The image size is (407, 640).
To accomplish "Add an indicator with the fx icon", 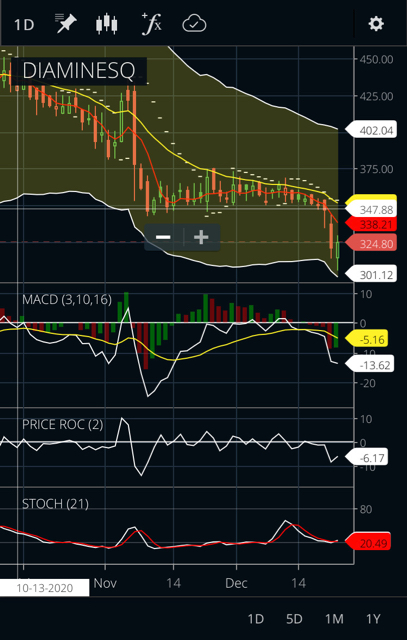I will pyautogui.click(x=151, y=24).
